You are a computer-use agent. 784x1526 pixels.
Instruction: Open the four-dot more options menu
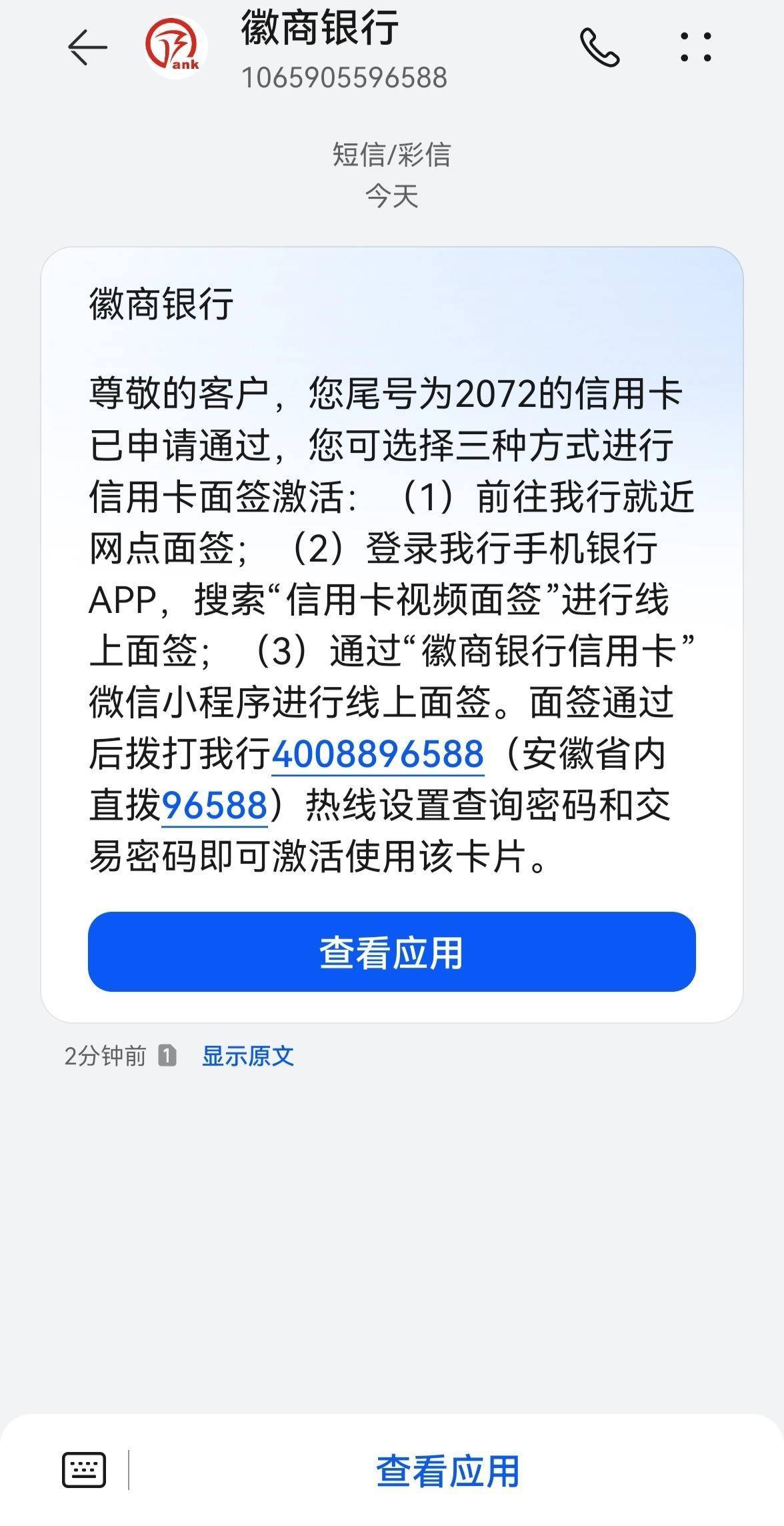click(696, 47)
